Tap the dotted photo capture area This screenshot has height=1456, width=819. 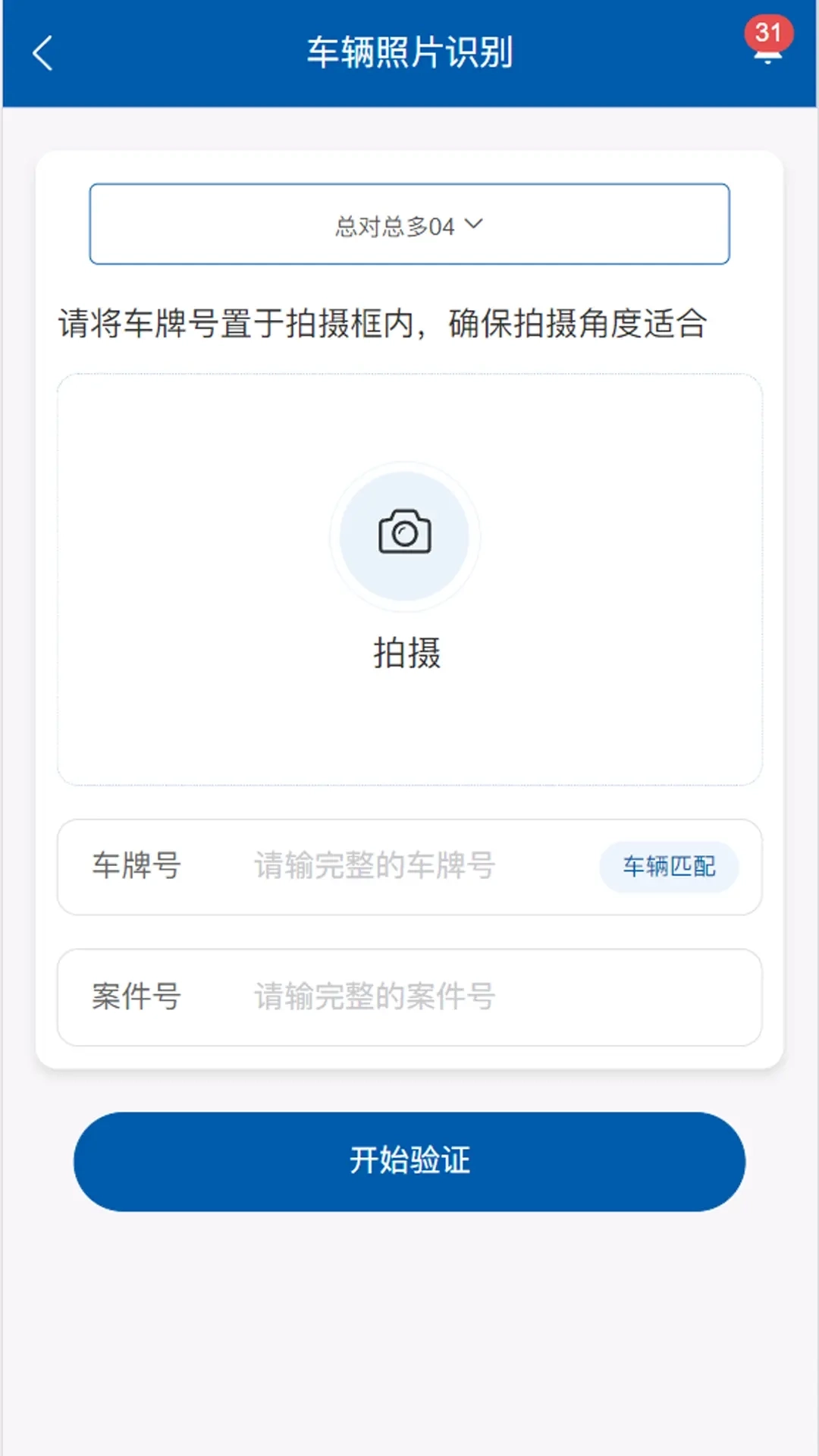[x=409, y=576]
